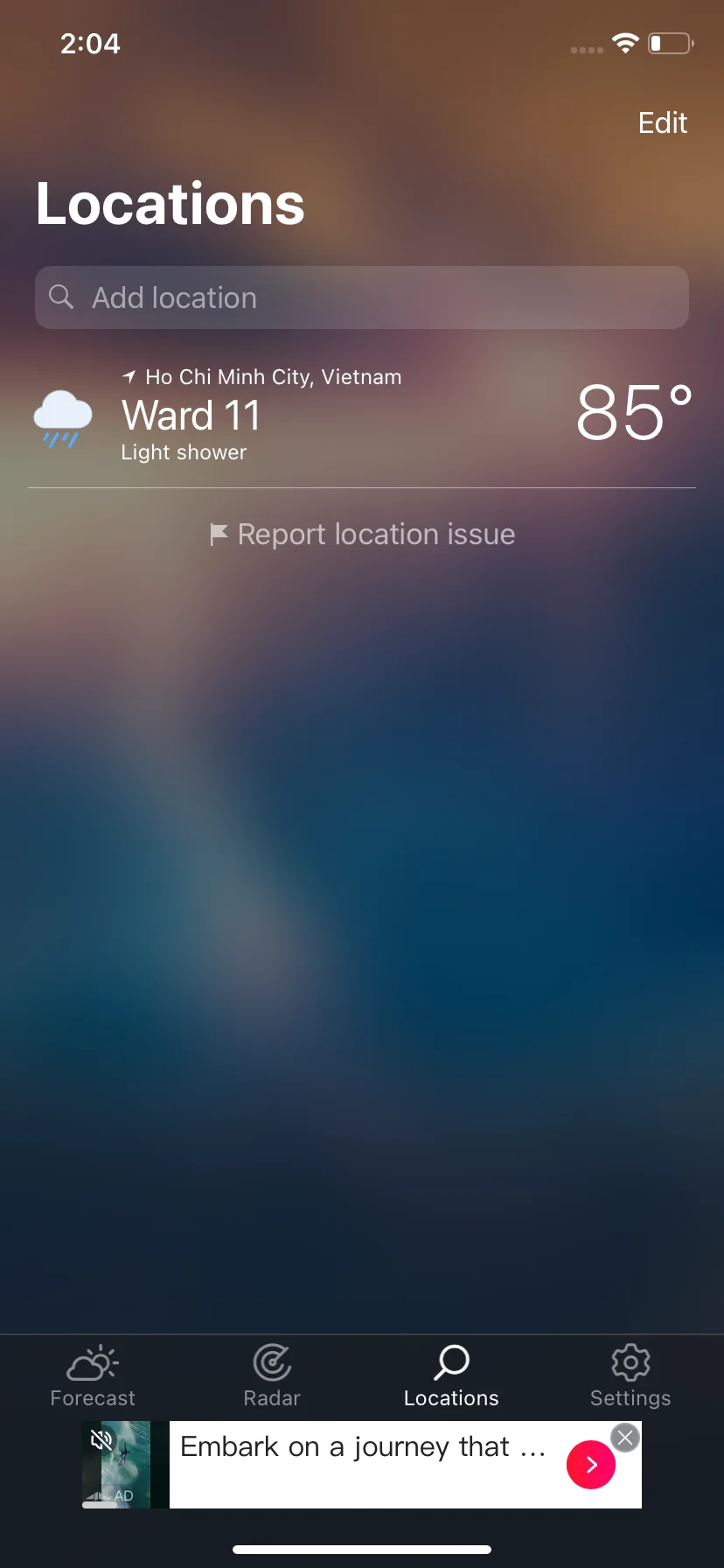
Task: Unmute the ad banner video
Action: point(103,1438)
